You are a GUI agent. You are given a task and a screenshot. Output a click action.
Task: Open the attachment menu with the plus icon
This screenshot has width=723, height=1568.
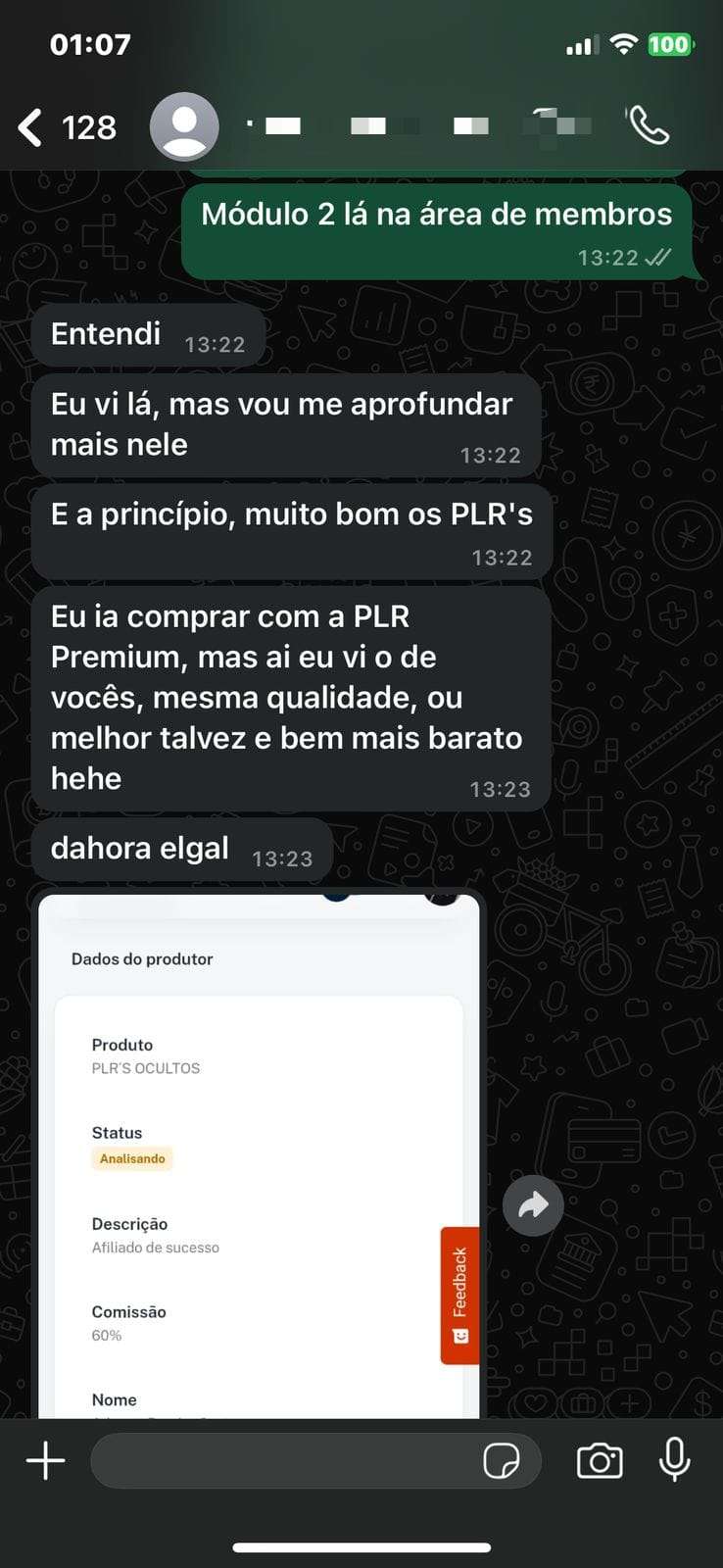coord(43,1460)
